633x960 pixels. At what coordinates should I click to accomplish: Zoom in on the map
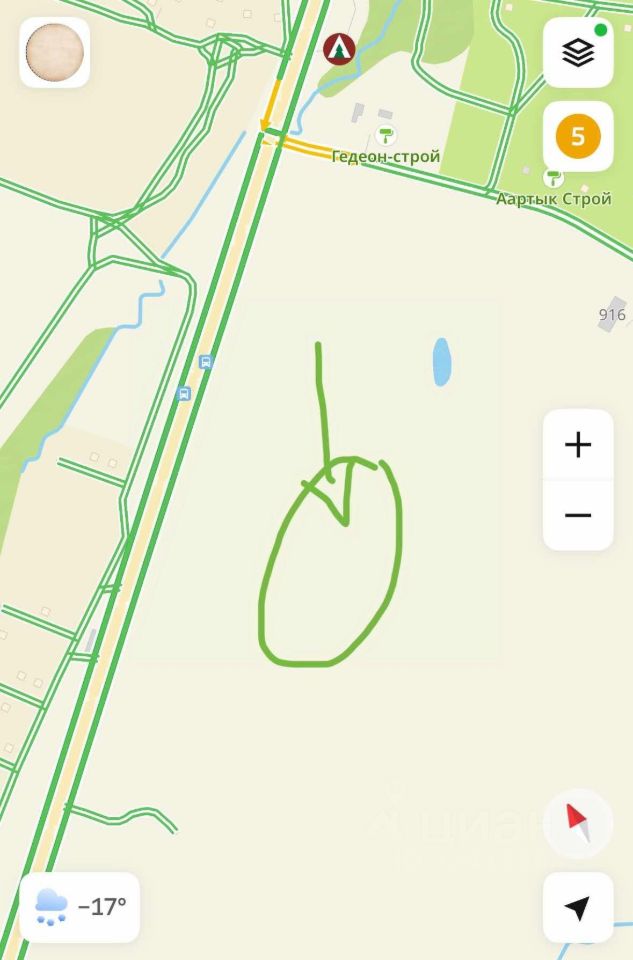coord(578,445)
